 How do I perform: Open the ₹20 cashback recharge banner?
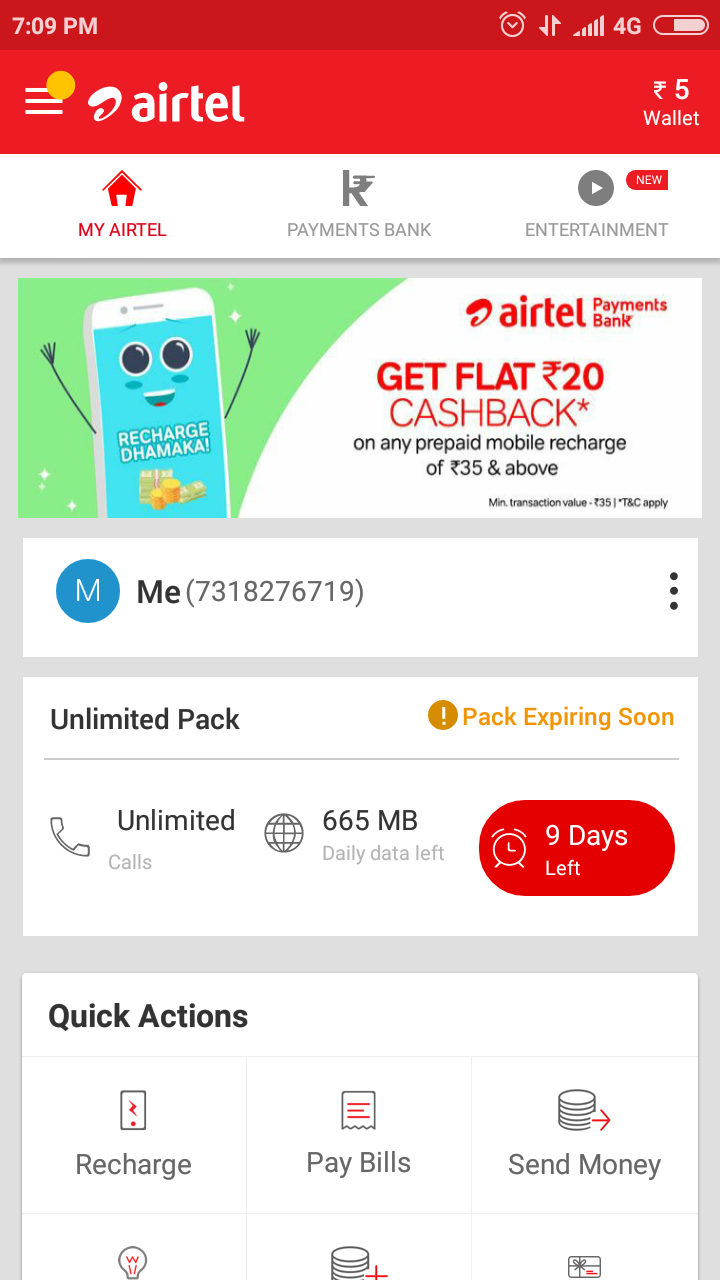pos(360,398)
